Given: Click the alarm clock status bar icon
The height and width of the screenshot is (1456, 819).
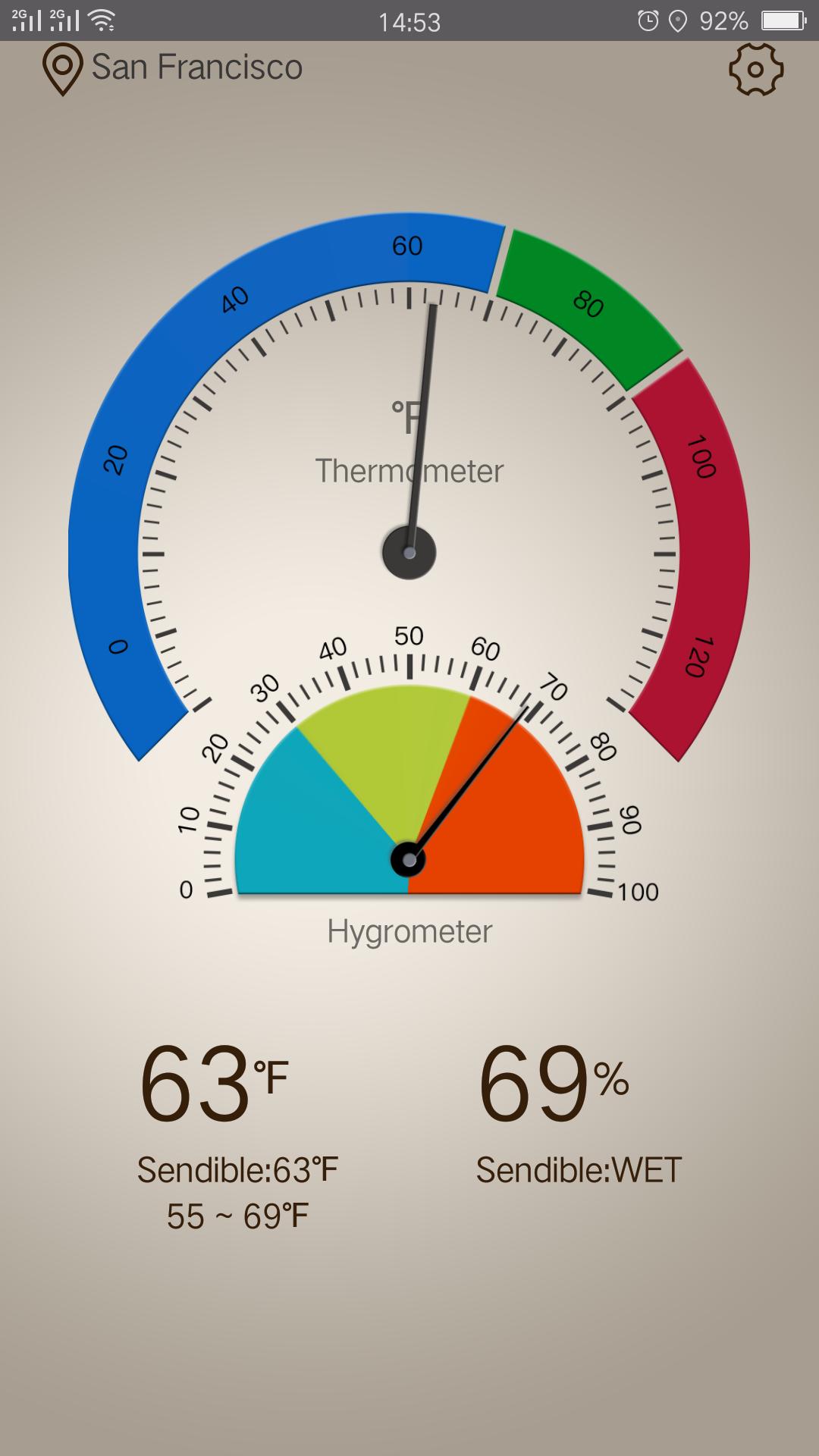Looking at the screenshot, I should 648,20.
